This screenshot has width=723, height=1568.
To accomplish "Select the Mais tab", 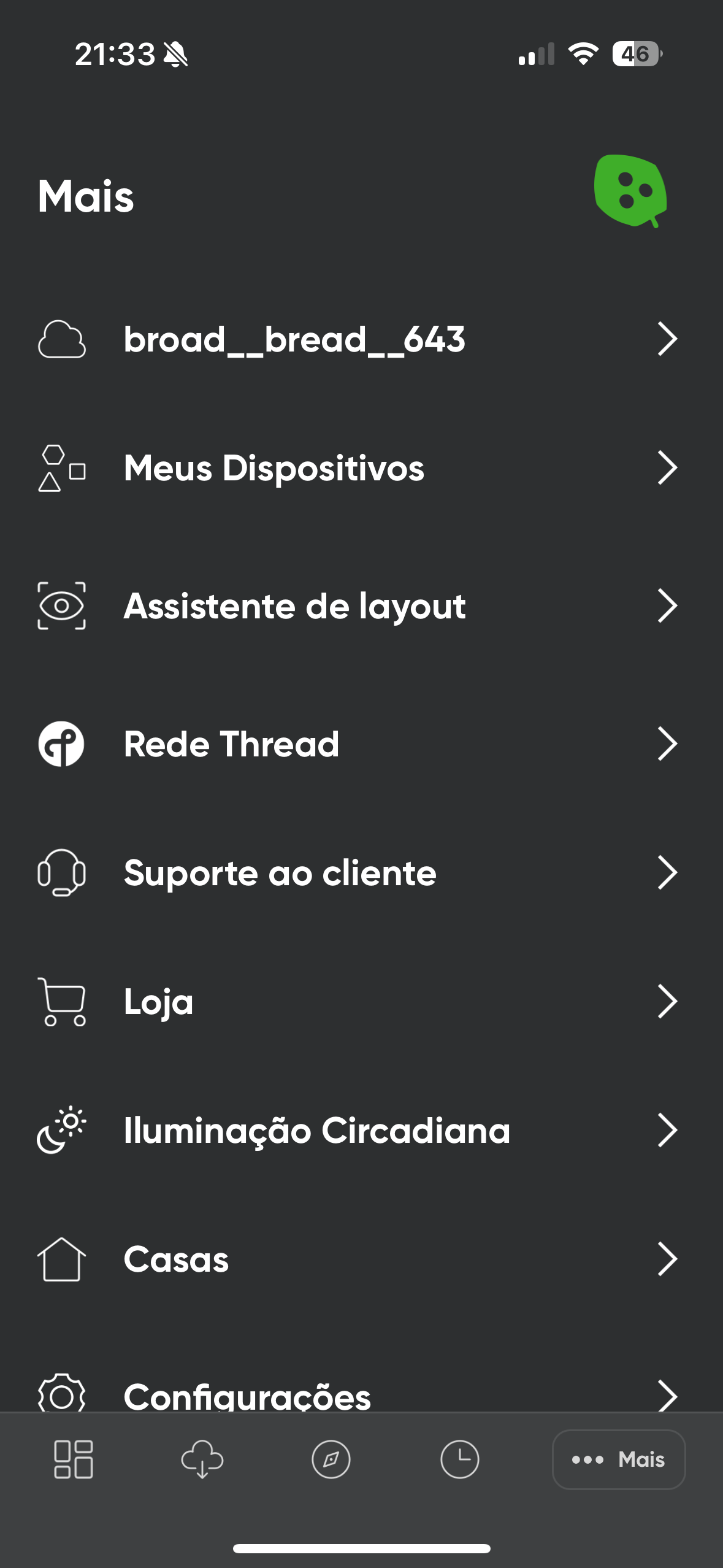I will pyautogui.click(x=619, y=1459).
